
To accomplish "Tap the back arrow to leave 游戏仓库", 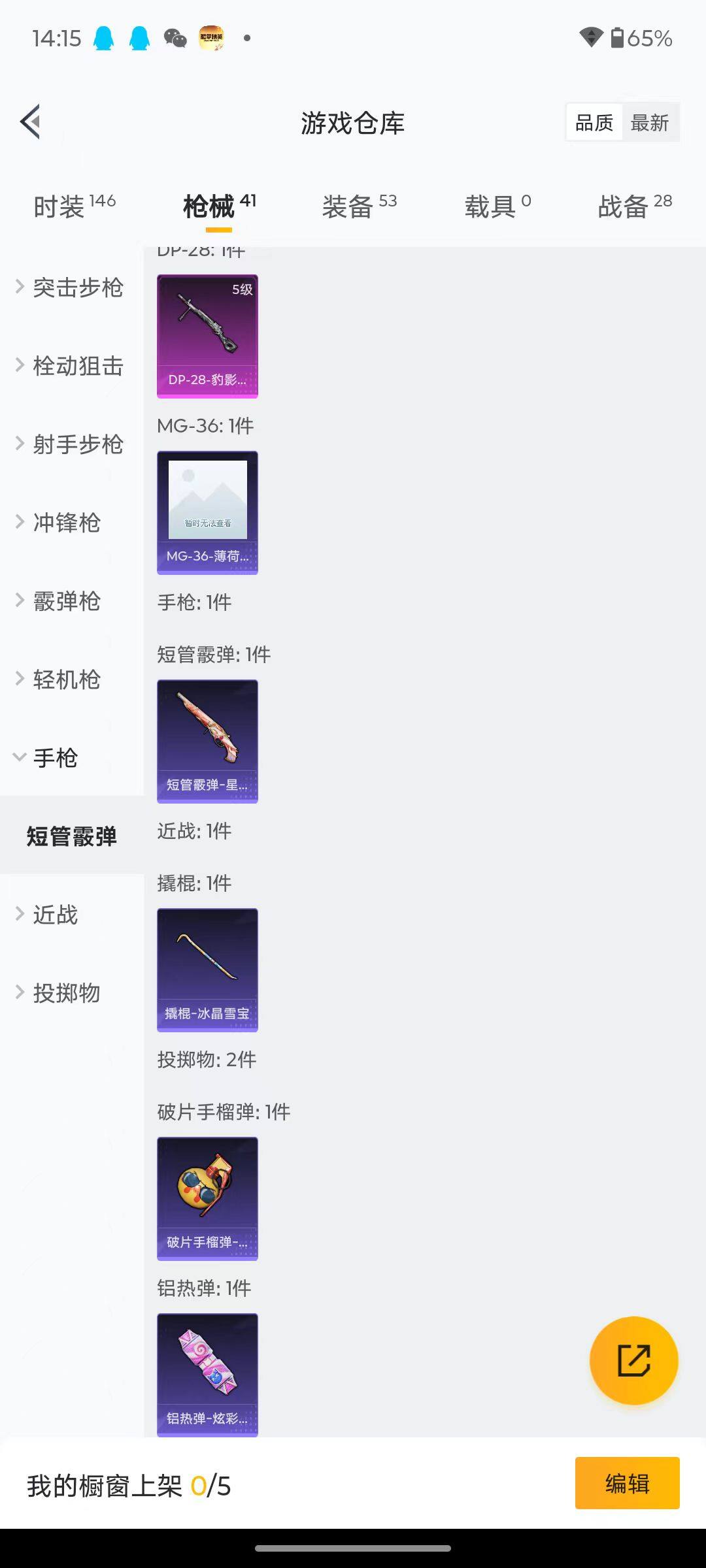I will coord(29,122).
